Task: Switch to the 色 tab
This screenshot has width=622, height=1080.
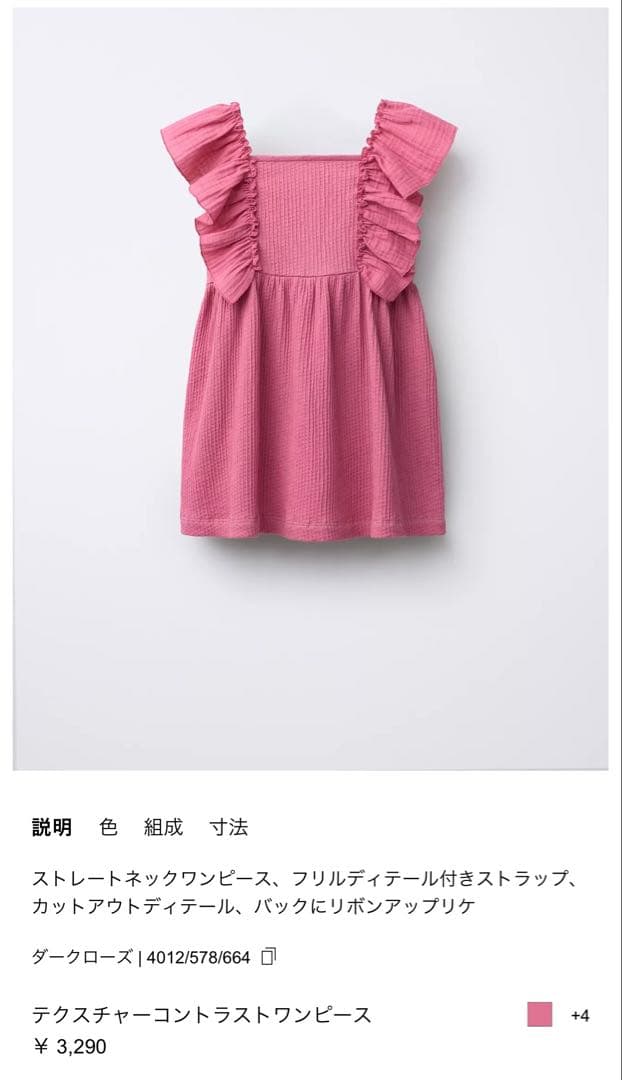Action: (108, 827)
